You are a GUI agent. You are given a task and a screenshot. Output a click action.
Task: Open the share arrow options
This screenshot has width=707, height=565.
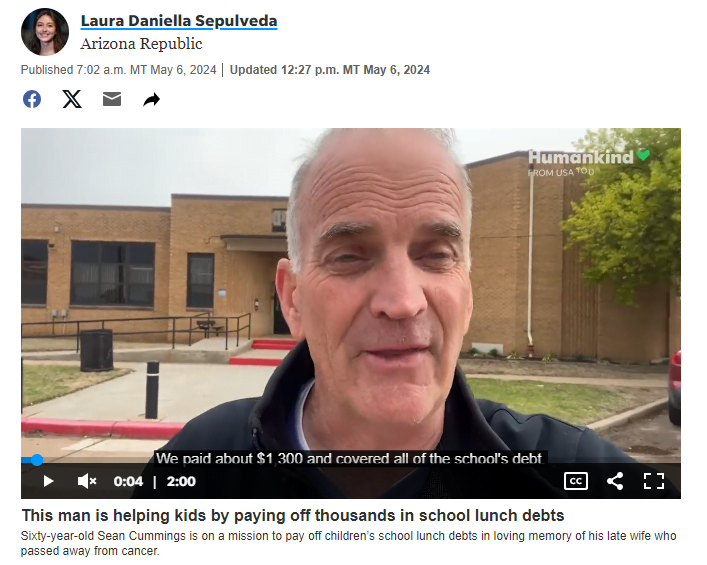point(151,99)
